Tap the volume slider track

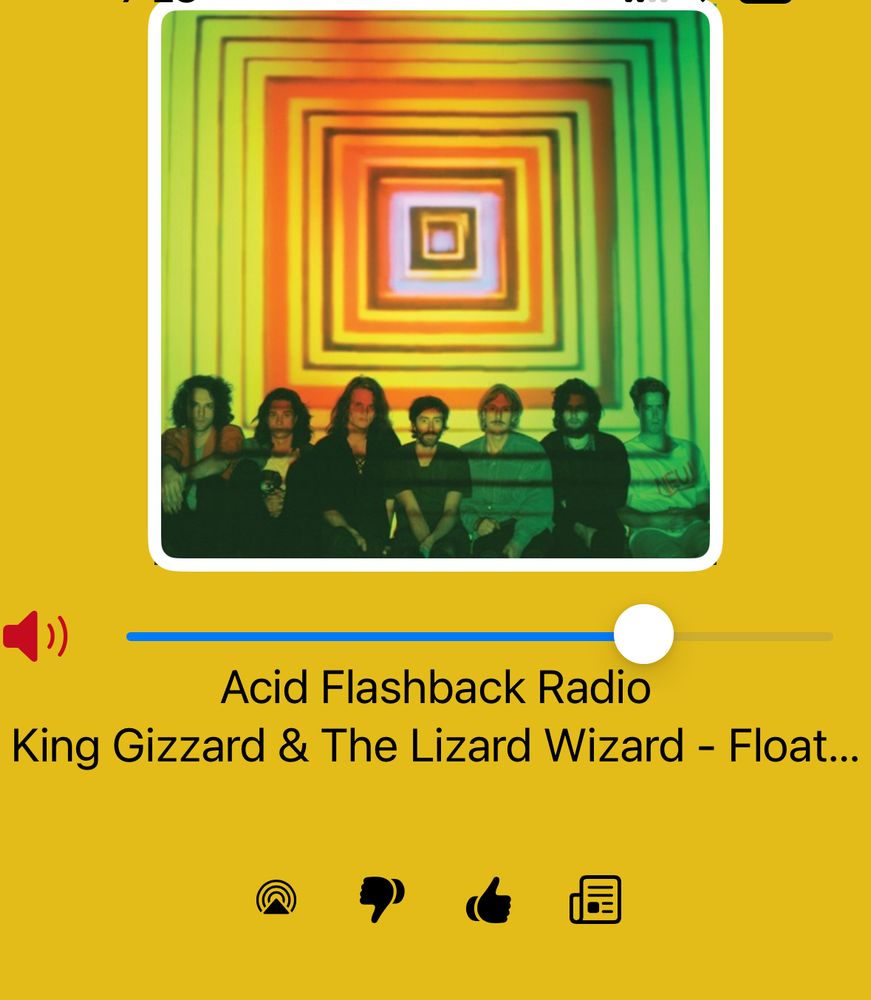coord(479,636)
